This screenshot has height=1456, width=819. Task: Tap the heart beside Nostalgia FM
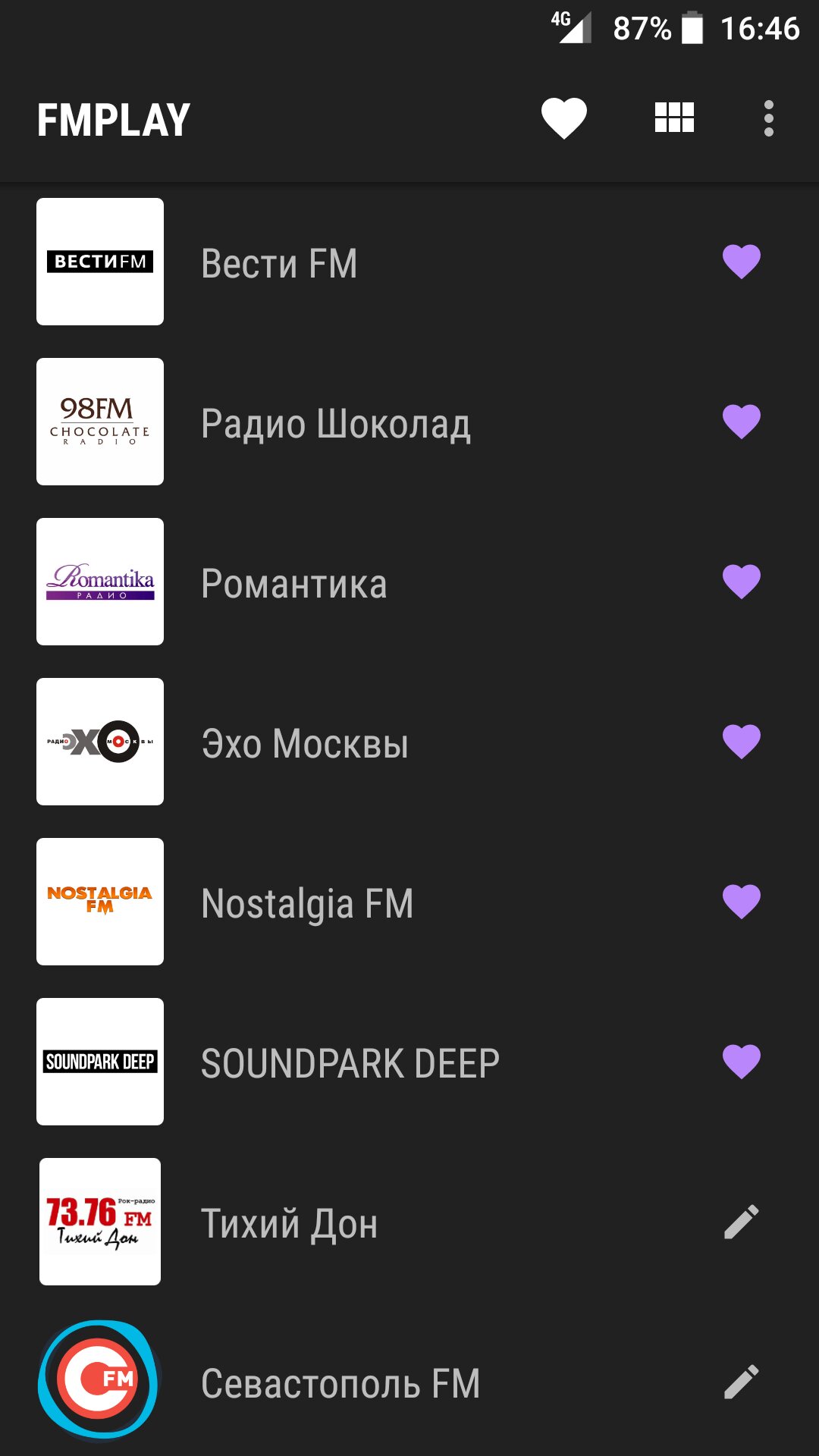[741, 902]
